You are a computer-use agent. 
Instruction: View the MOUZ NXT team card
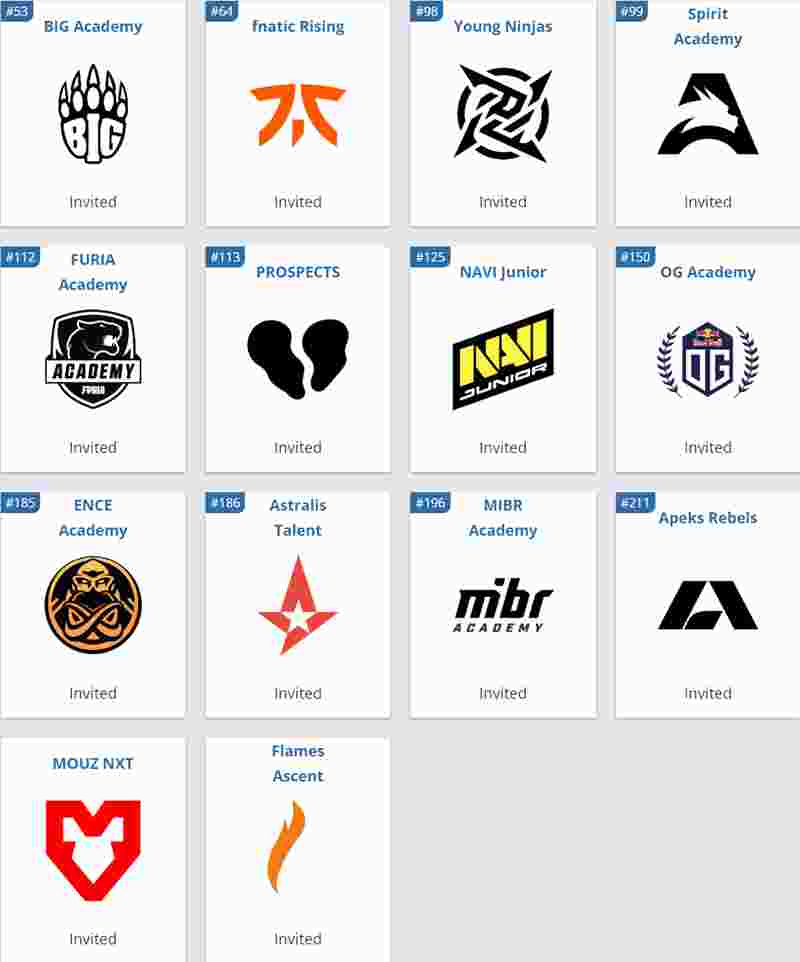pyautogui.click(x=93, y=850)
